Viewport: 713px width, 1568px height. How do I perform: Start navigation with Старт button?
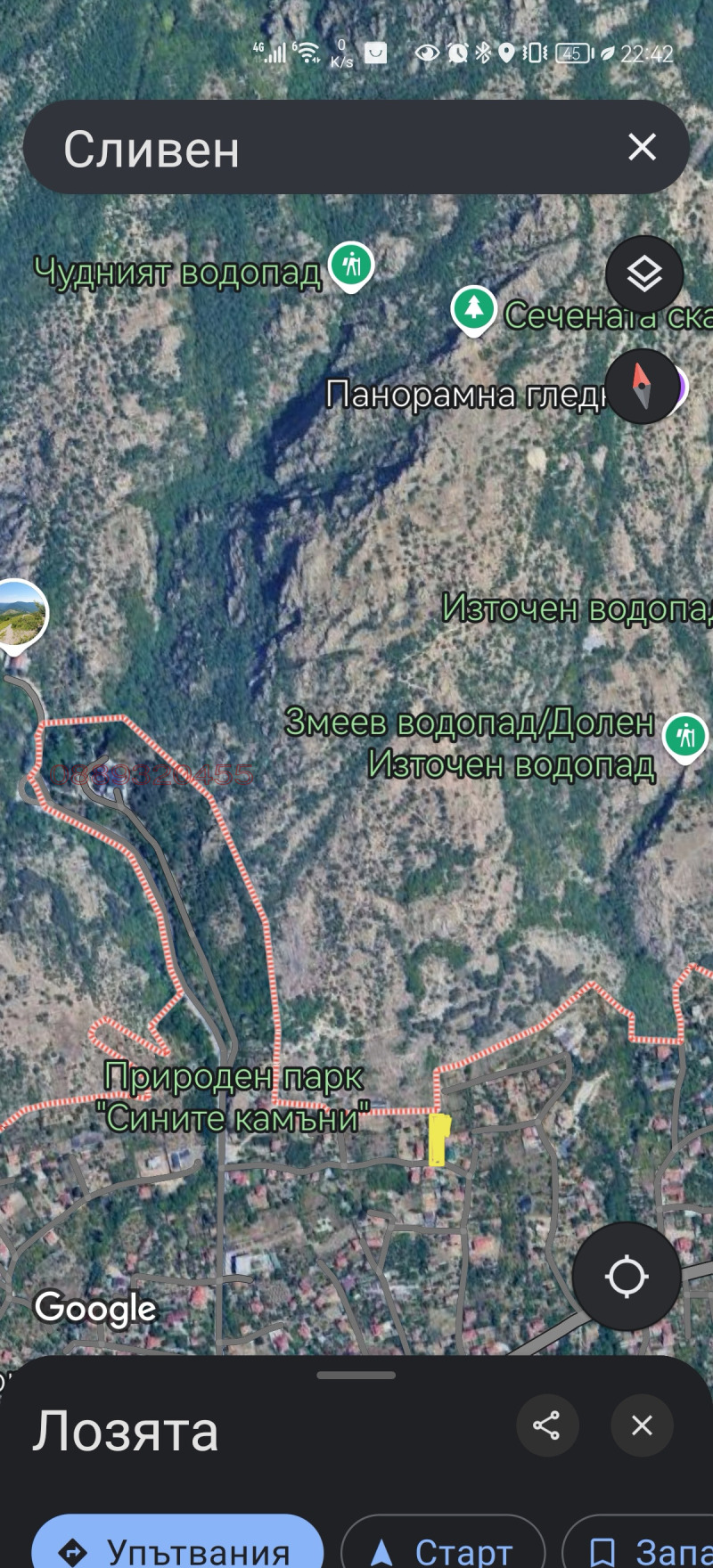[x=443, y=1546]
